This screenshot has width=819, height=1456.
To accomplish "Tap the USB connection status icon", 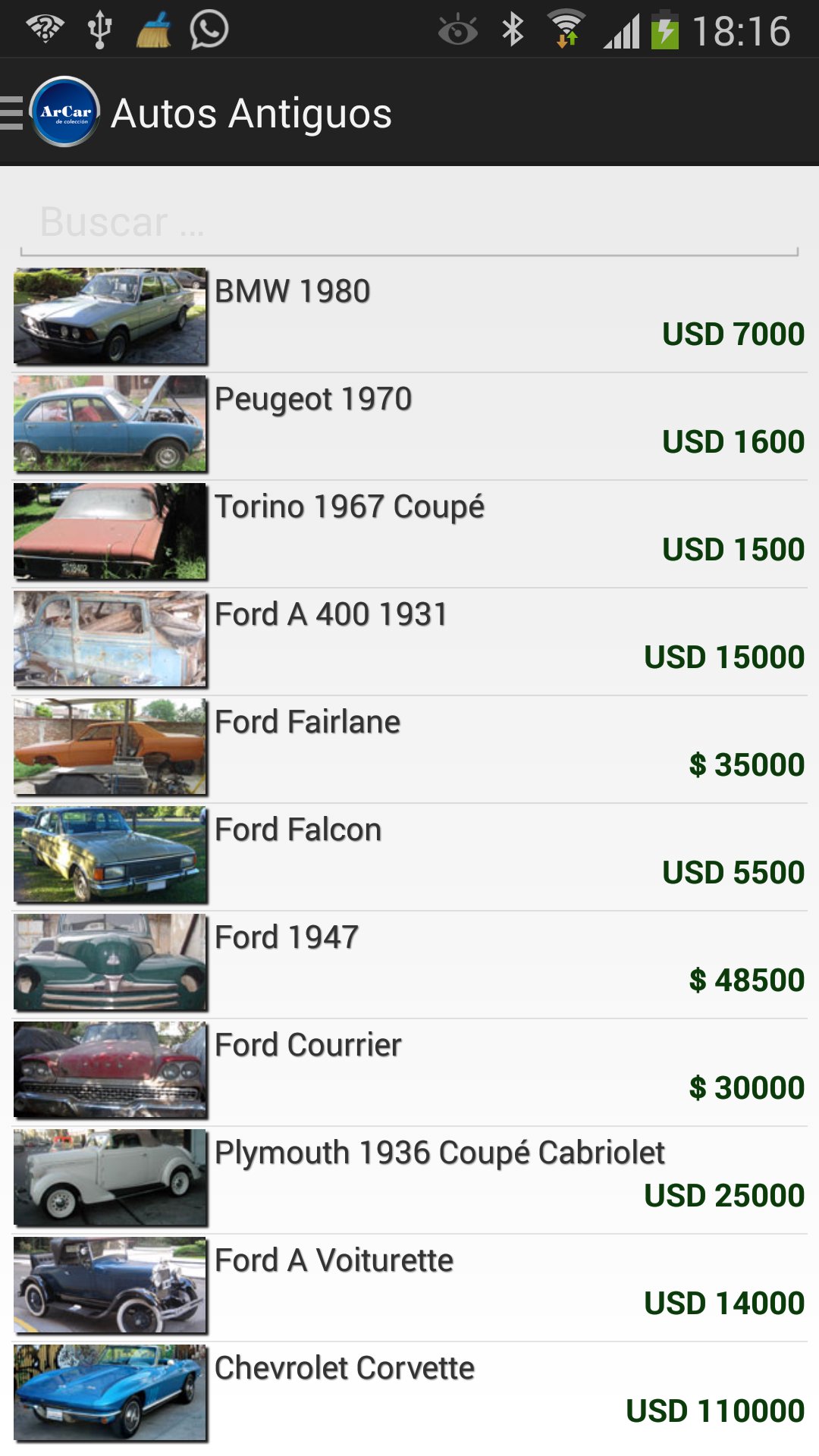I will click(x=99, y=29).
